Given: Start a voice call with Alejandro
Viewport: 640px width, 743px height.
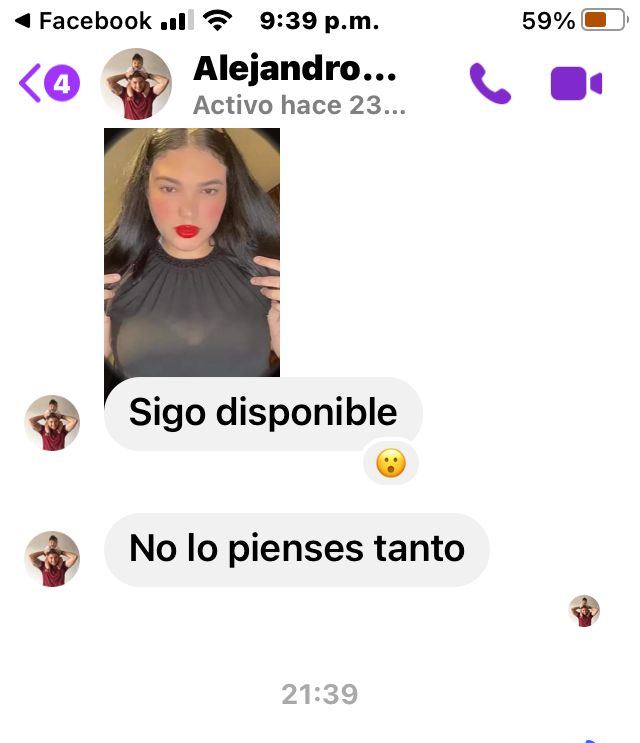Looking at the screenshot, I should tap(490, 85).
